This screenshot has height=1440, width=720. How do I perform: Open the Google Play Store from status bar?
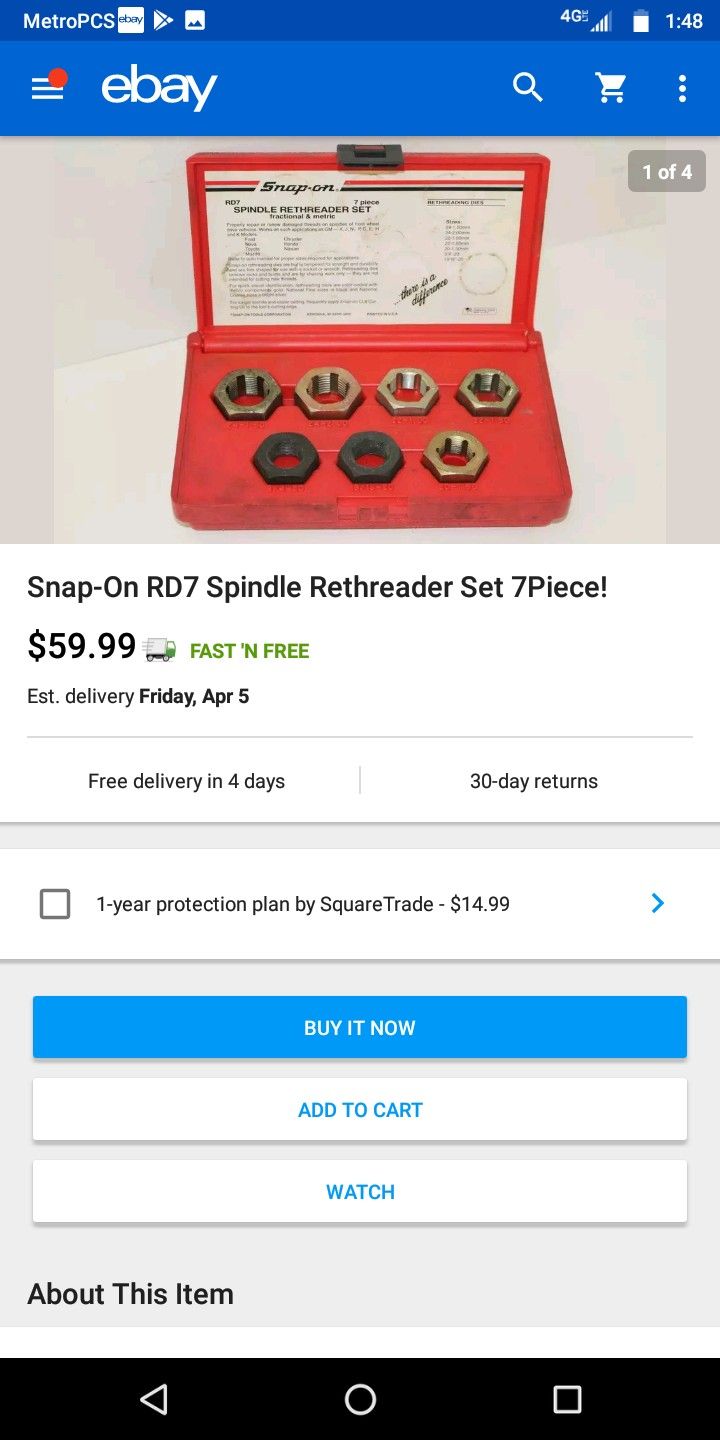pos(165,18)
